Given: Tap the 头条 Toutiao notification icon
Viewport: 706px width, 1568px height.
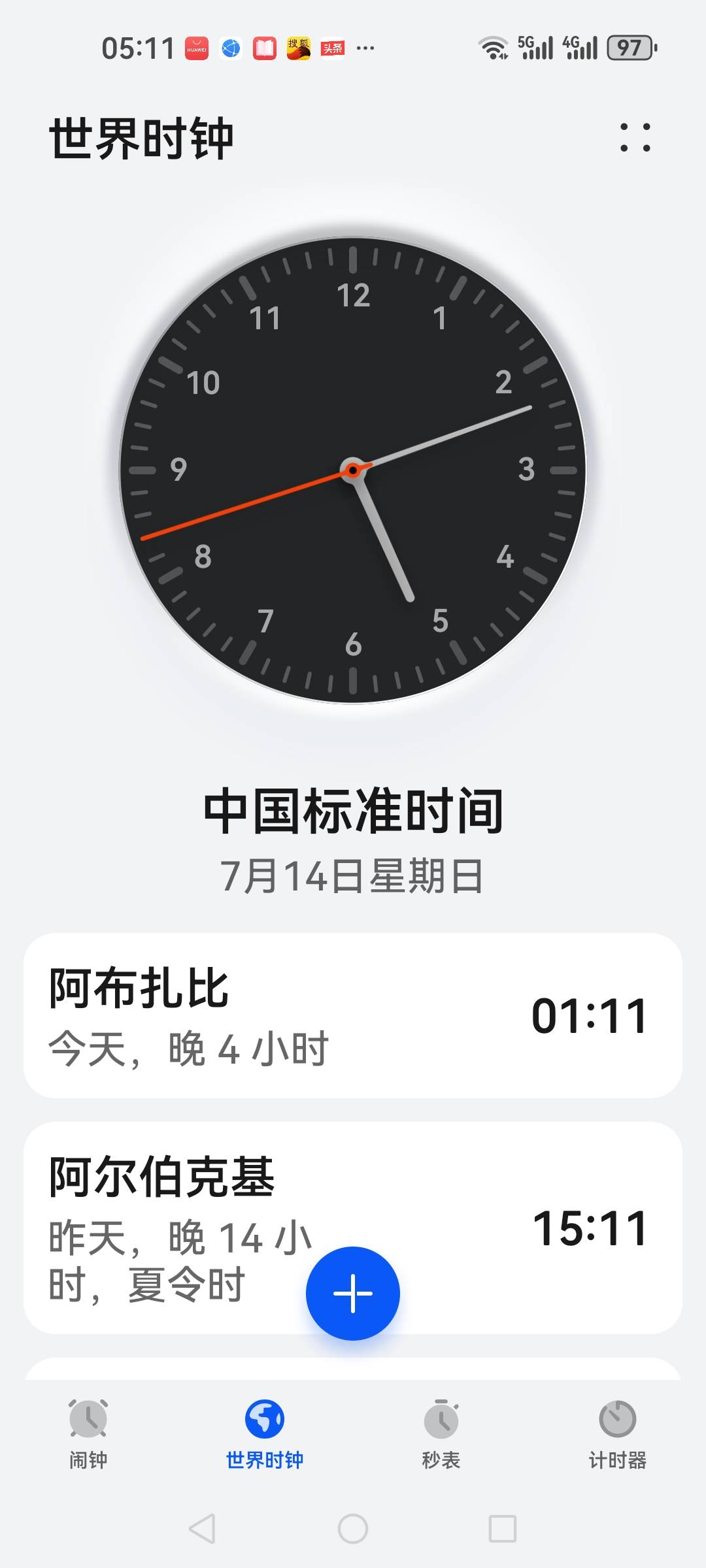Looking at the screenshot, I should tap(332, 46).
